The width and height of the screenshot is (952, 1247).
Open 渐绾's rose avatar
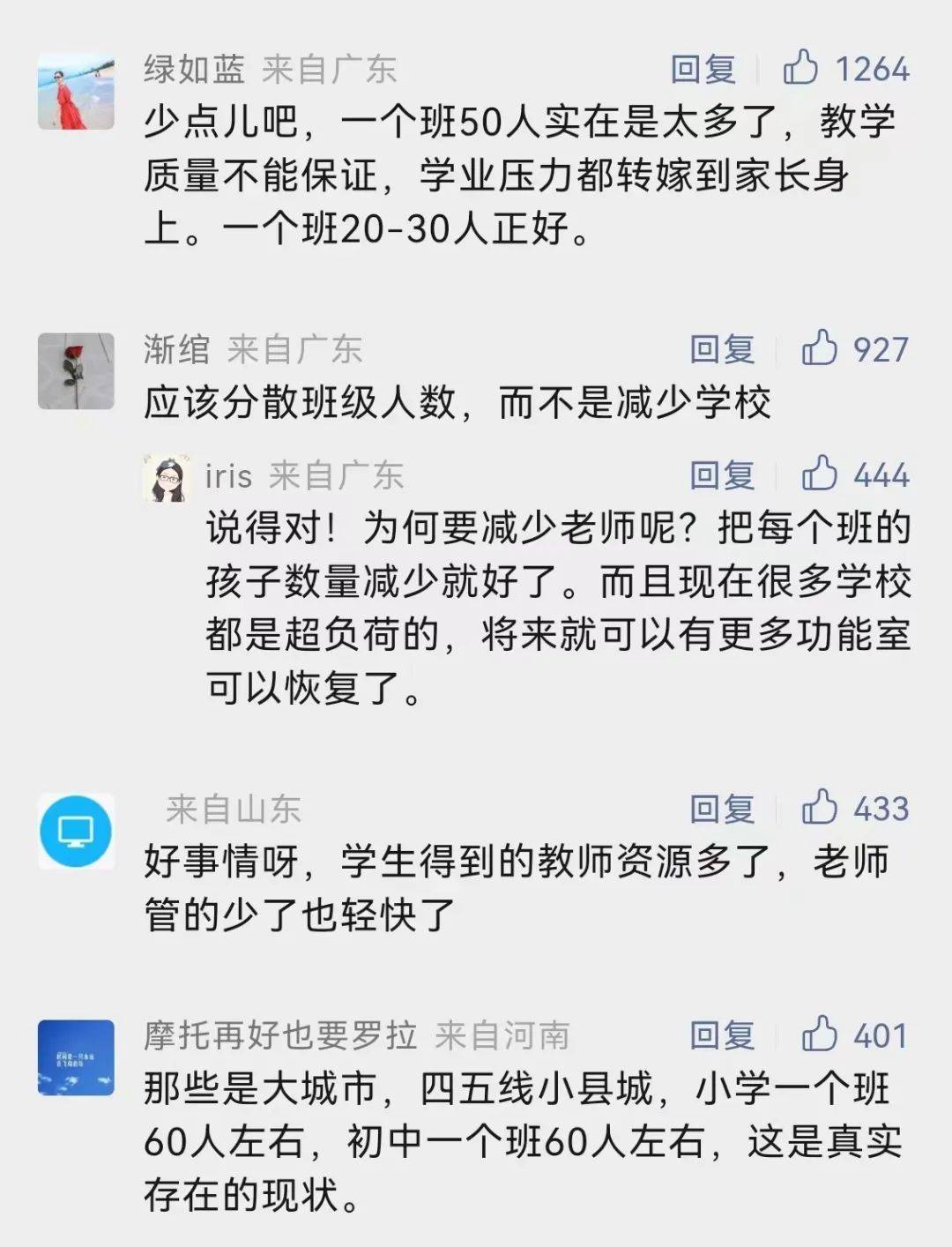[x=76, y=370]
